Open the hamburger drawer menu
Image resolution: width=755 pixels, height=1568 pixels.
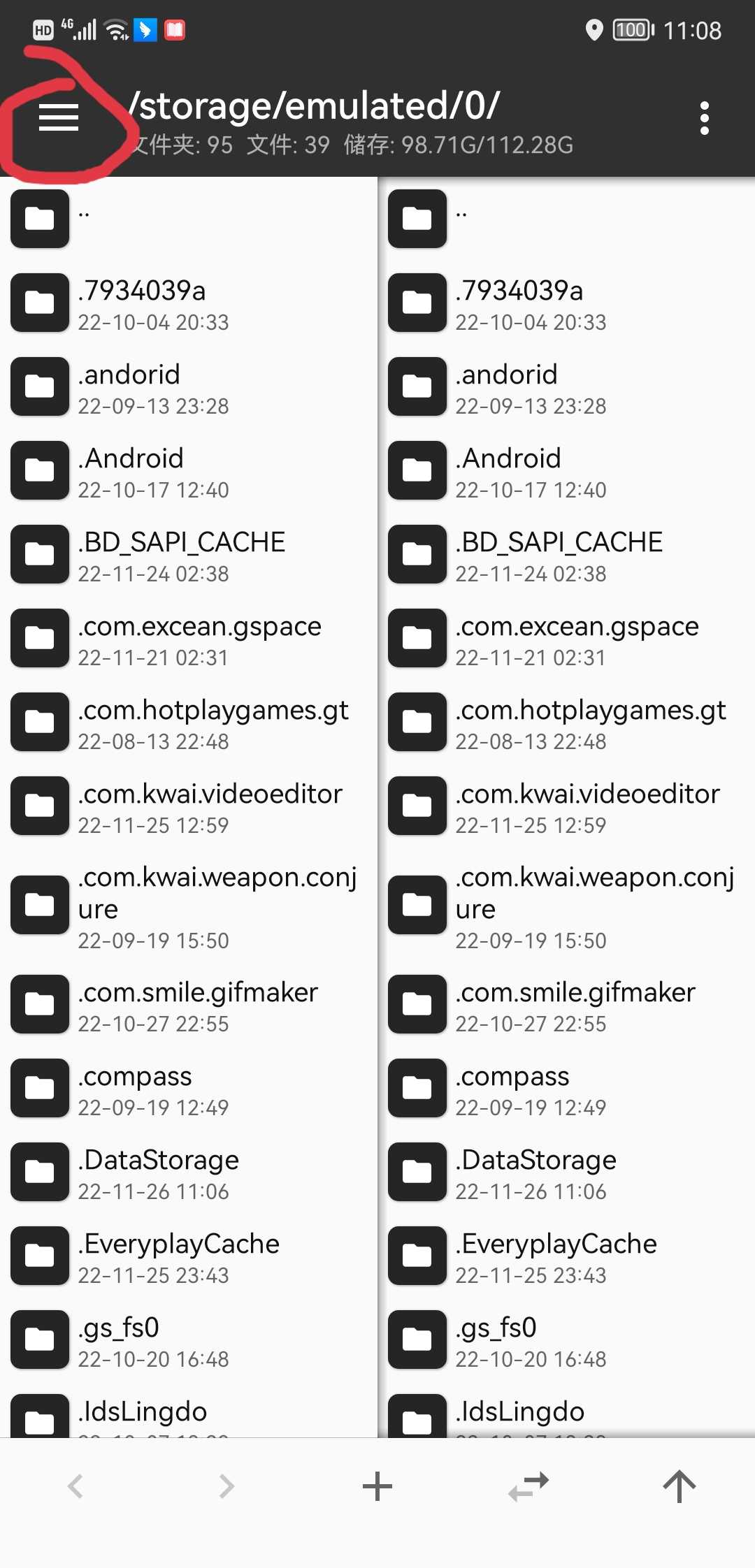59,117
